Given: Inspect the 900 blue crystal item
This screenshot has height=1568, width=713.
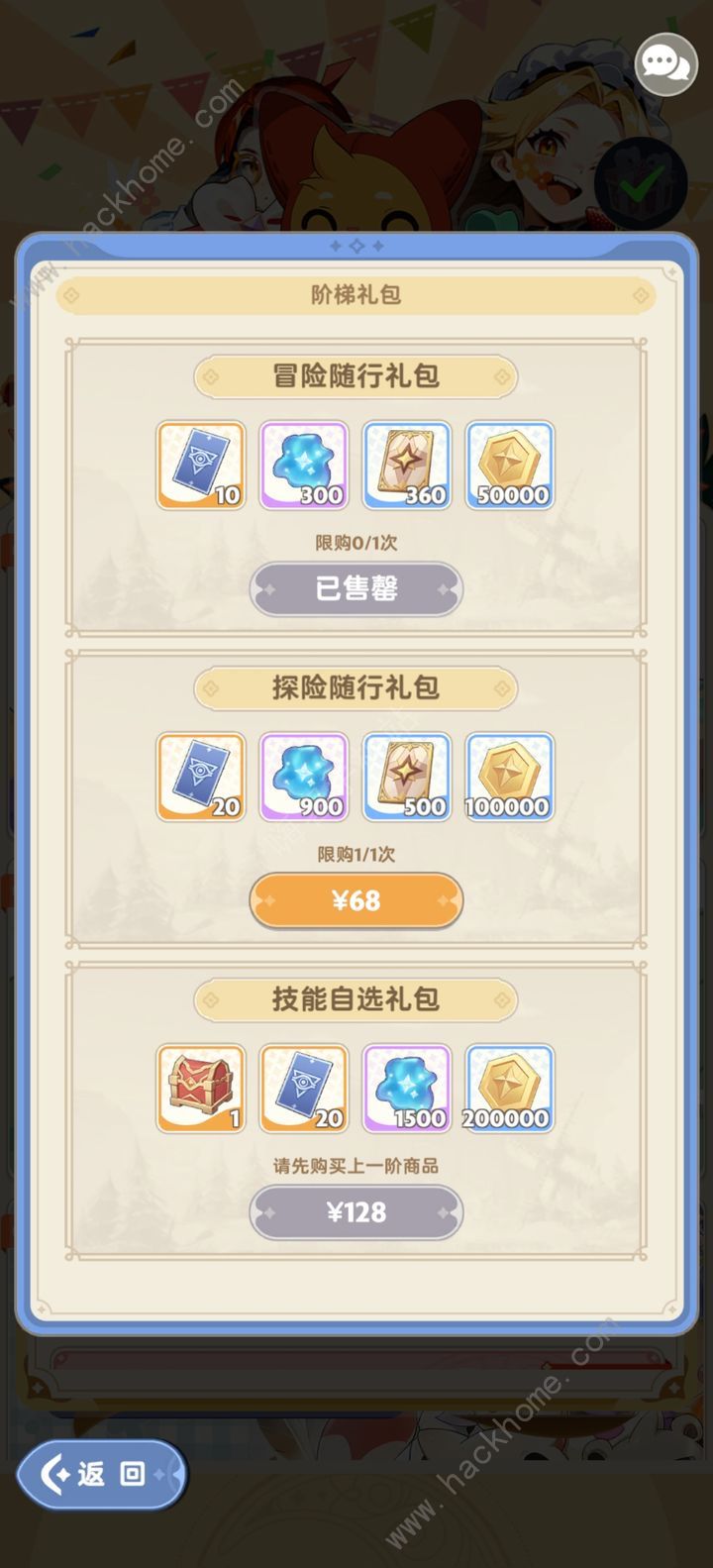Looking at the screenshot, I should (304, 777).
